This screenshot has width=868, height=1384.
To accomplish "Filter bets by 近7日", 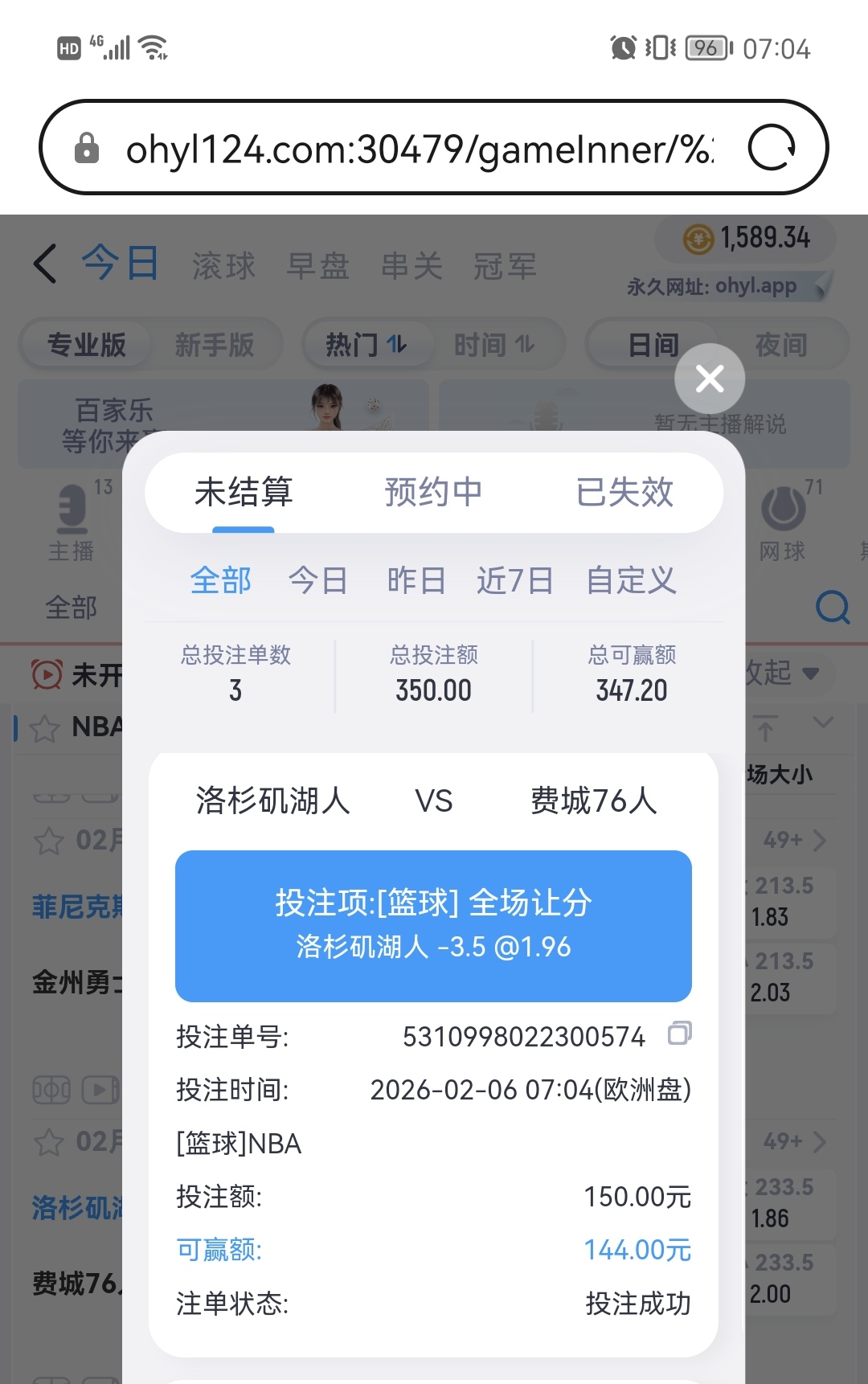I will pyautogui.click(x=515, y=580).
